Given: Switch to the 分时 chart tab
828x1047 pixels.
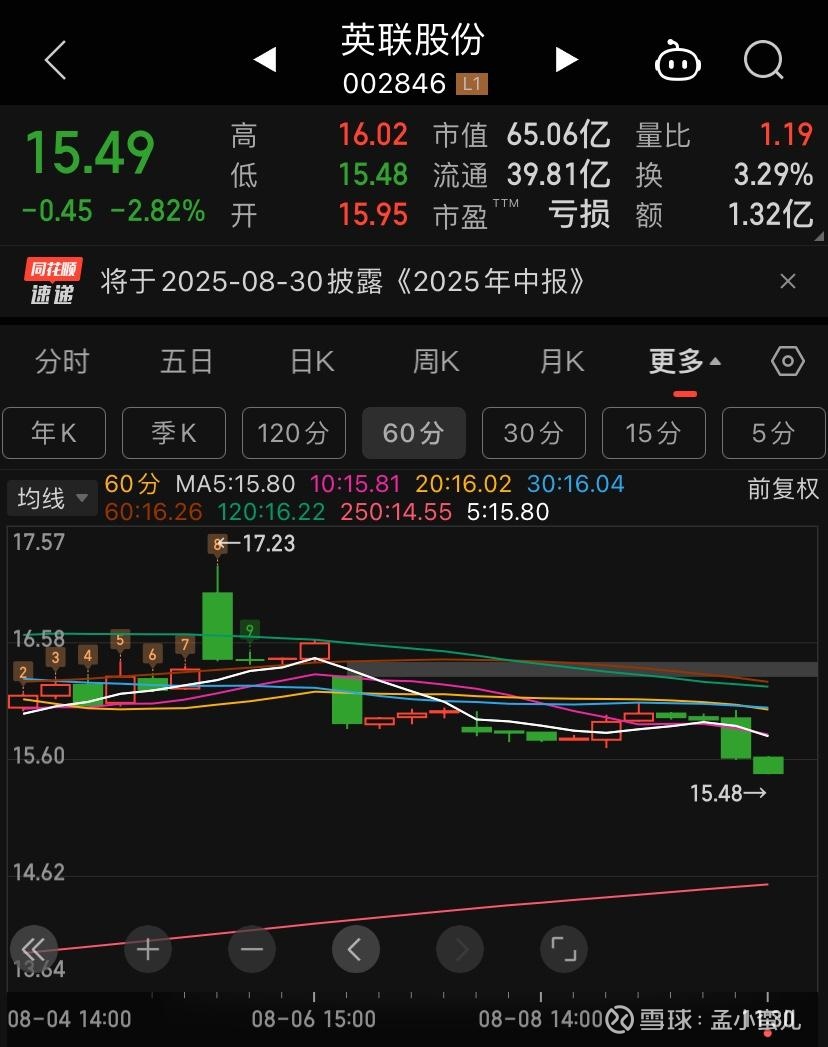Looking at the screenshot, I should tap(62, 361).
